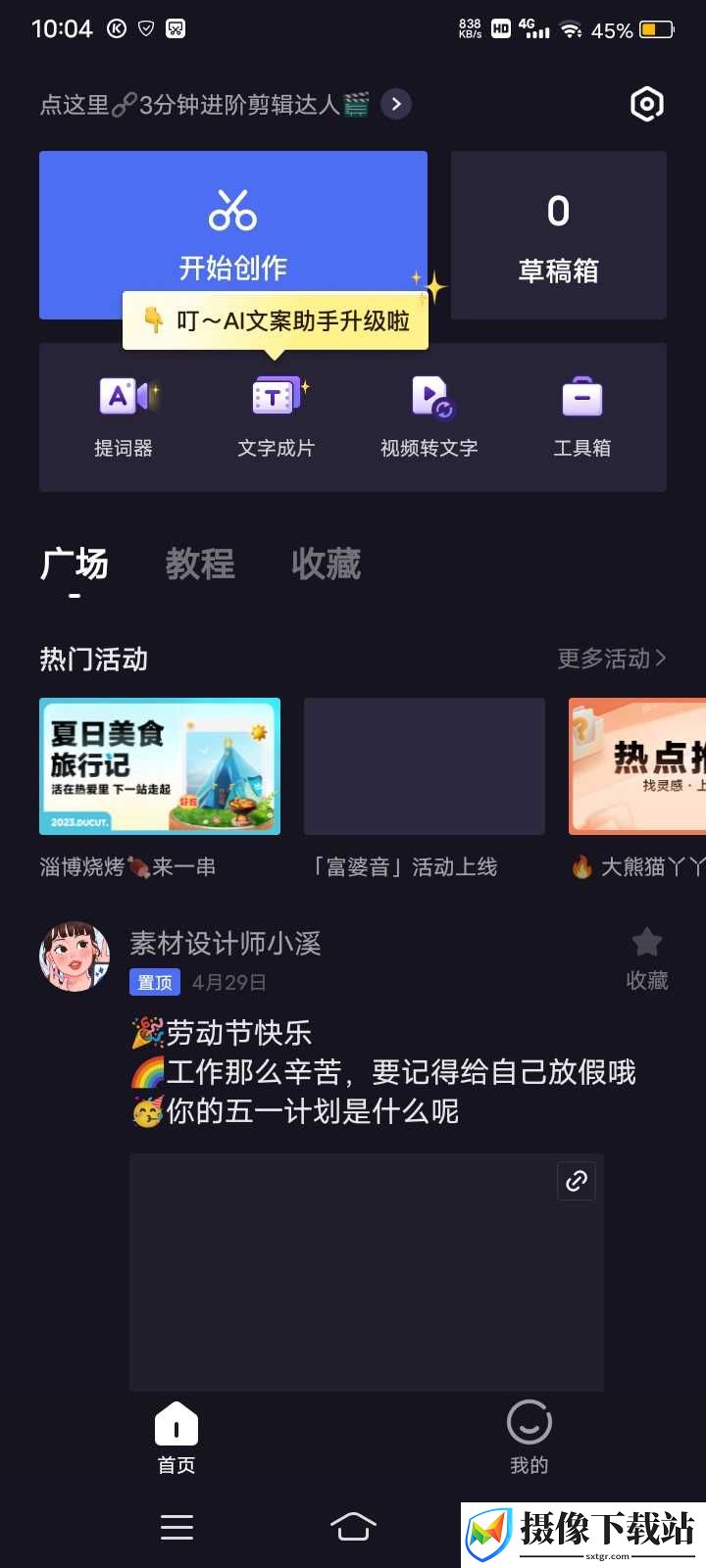Switch to the 教程 tab

click(200, 563)
